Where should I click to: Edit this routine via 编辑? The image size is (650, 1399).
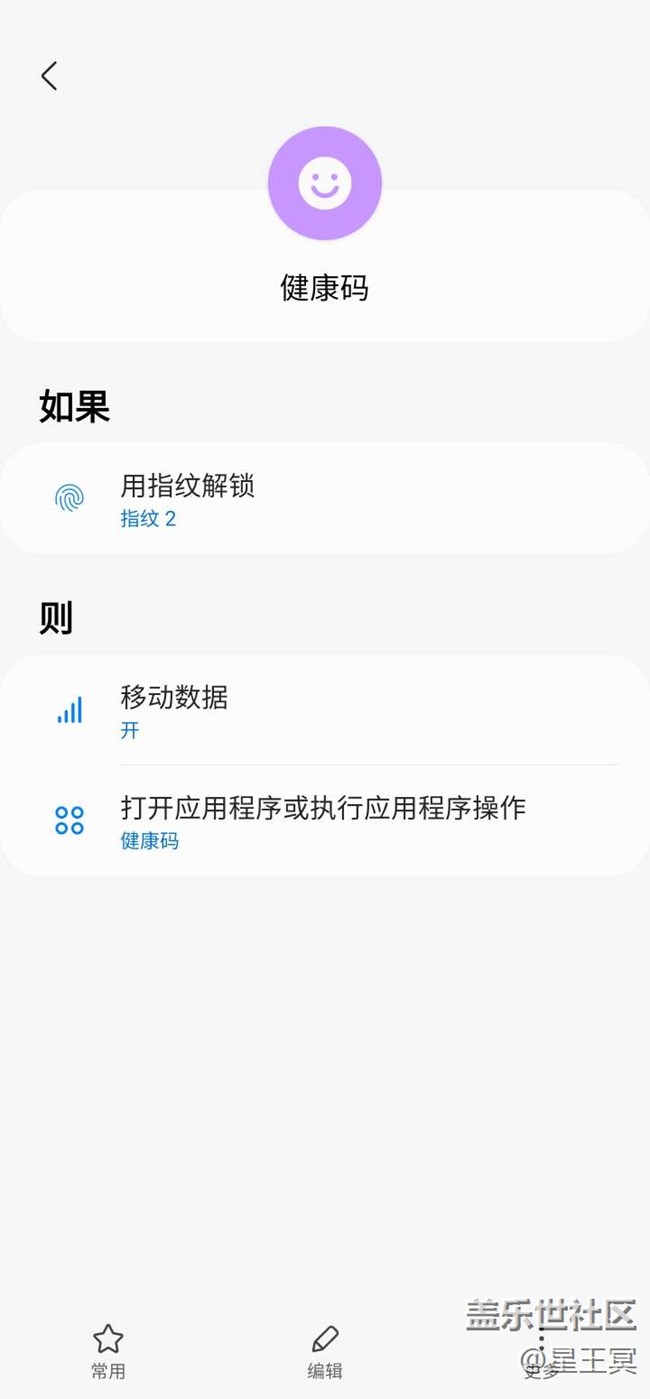[x=324, y=1351]
